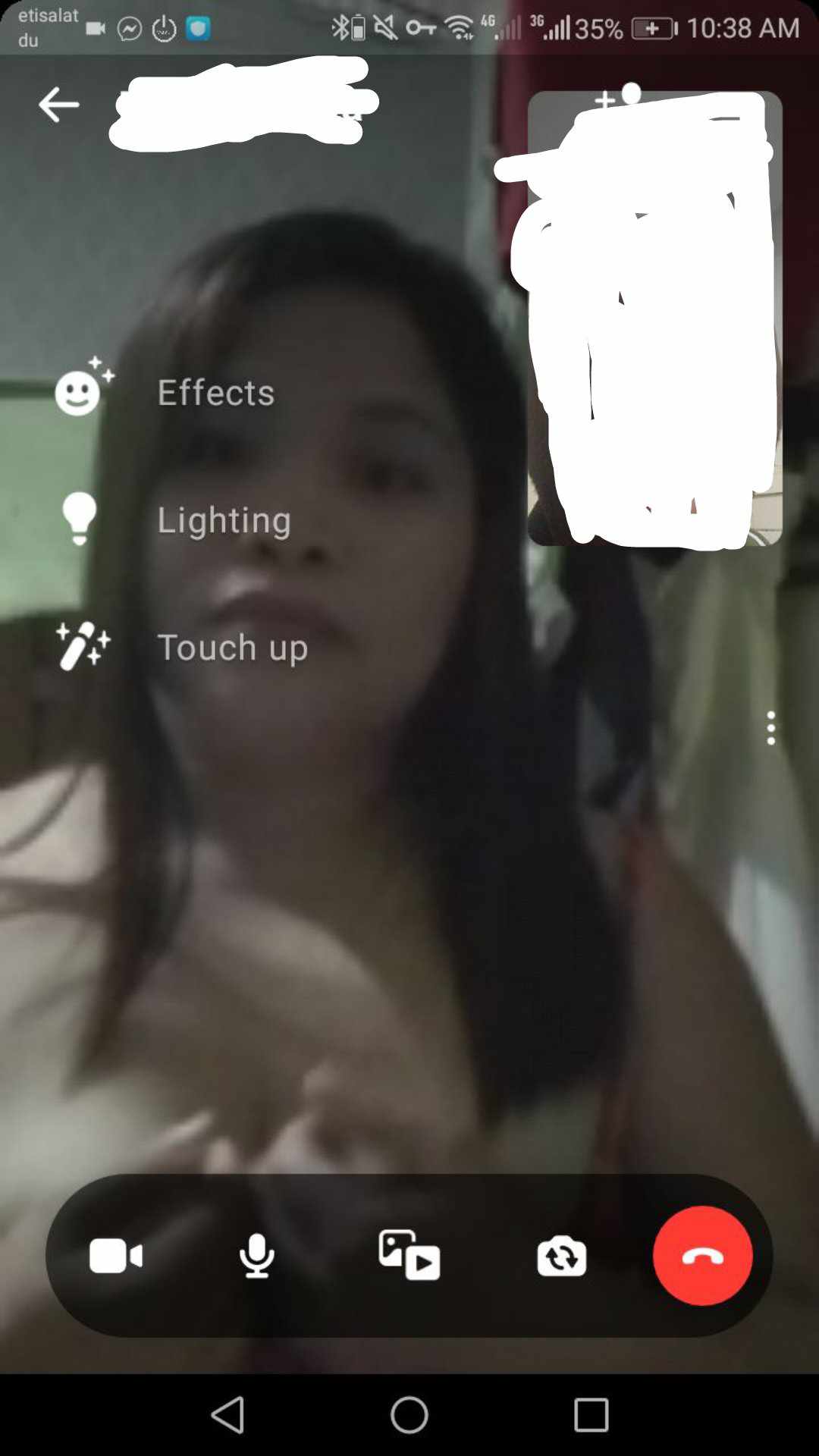Tap the battery percentage indicator

(x=599, y=29)
